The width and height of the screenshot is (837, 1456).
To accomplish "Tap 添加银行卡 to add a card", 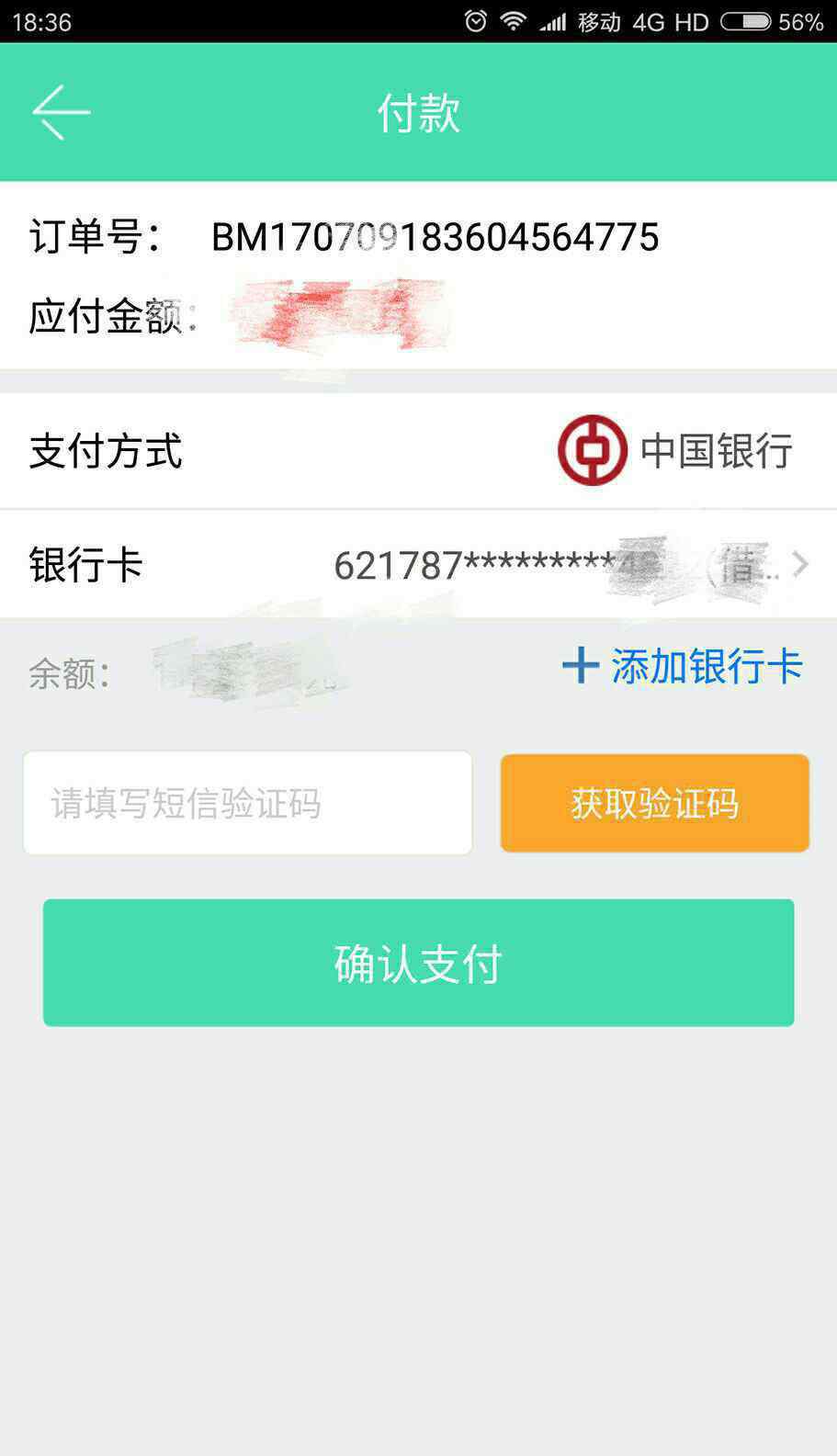I will [683, 666].
